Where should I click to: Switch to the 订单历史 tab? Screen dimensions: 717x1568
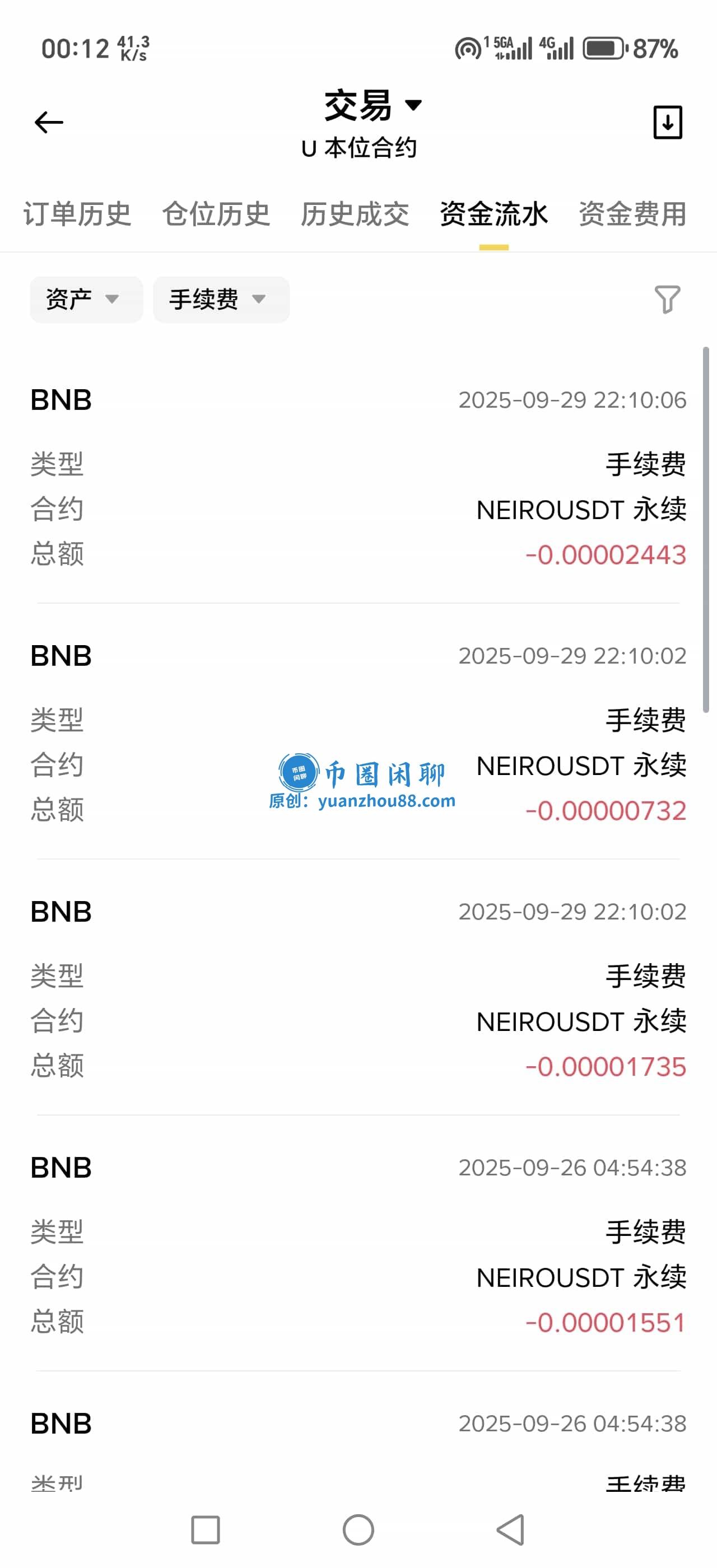(77, 214)
